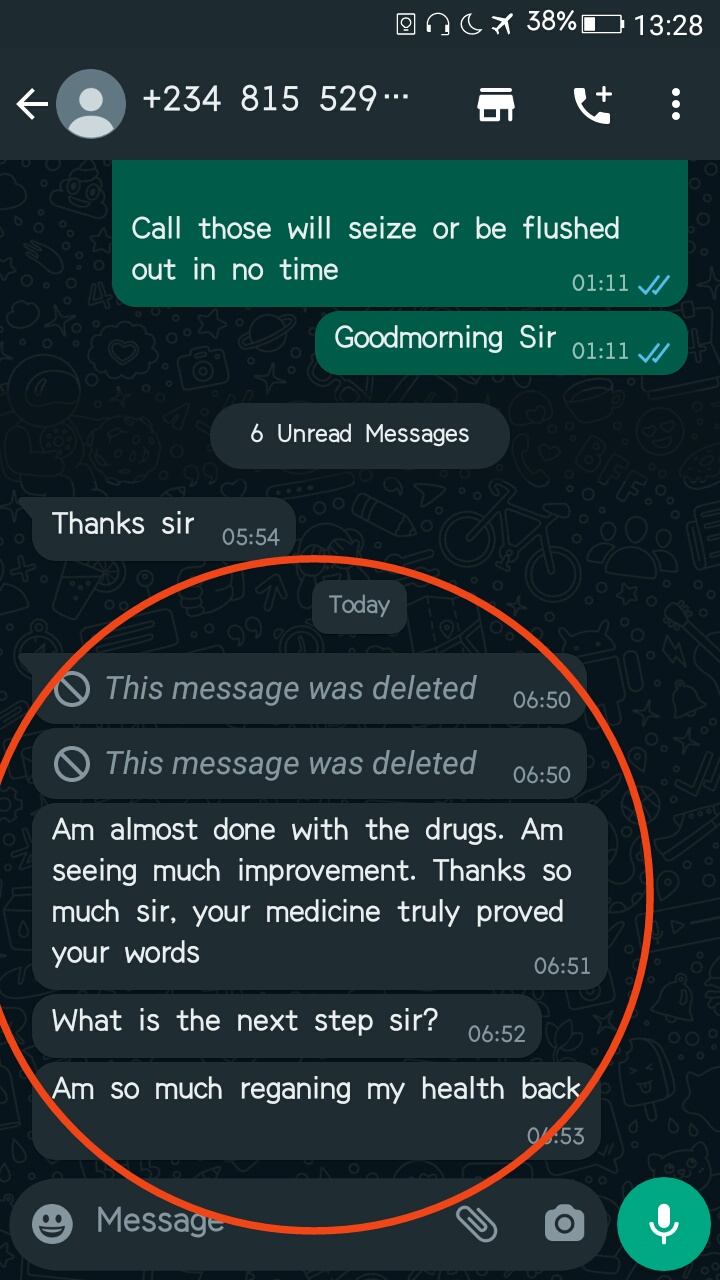Image resolution: width=720 pixels, height=1280 pixels.
Task: Tap the Message text field
Action: (260, 1221)
